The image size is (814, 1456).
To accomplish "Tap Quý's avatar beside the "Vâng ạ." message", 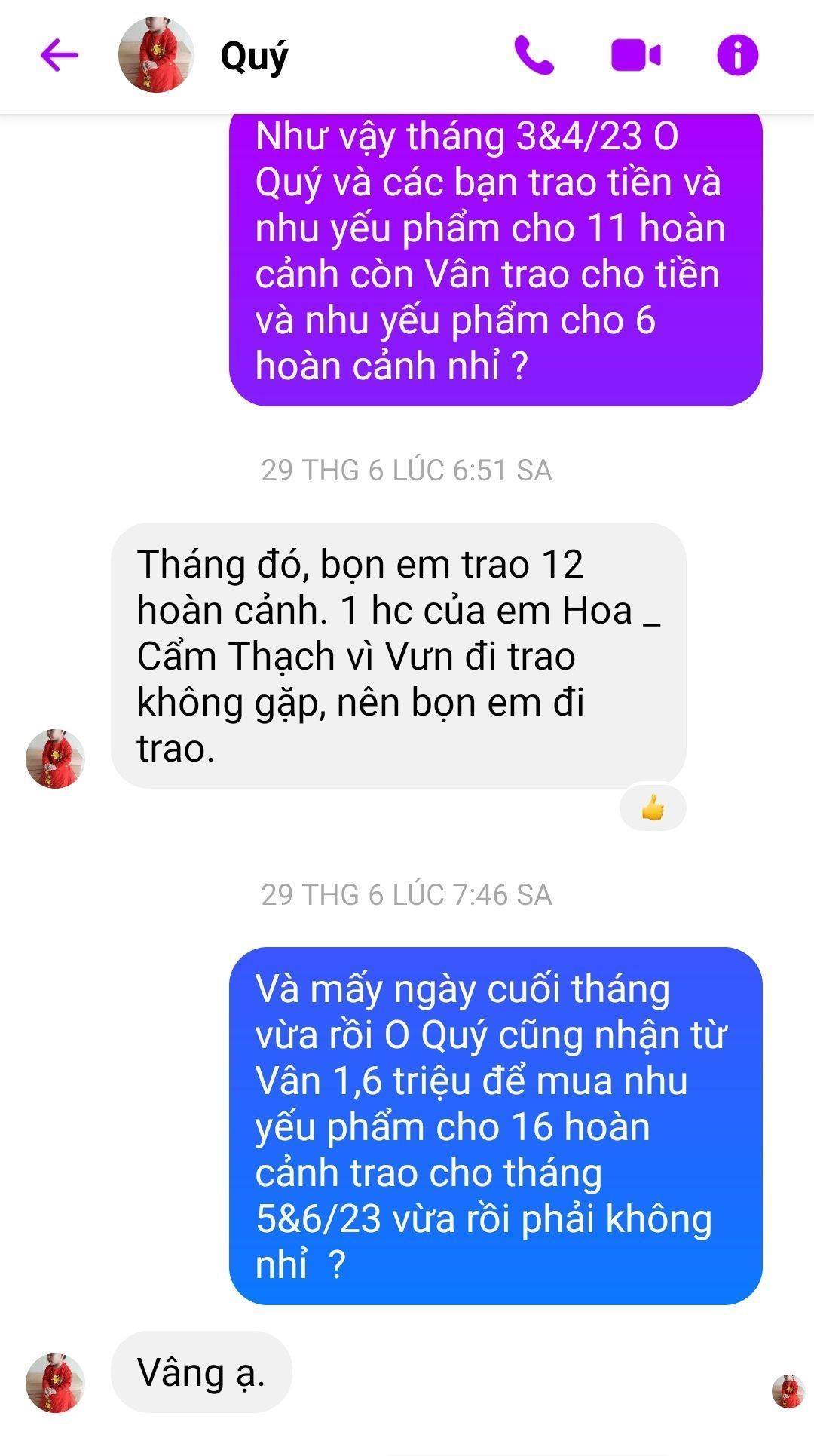I will pyautogui.click(x=55, y=1382).
